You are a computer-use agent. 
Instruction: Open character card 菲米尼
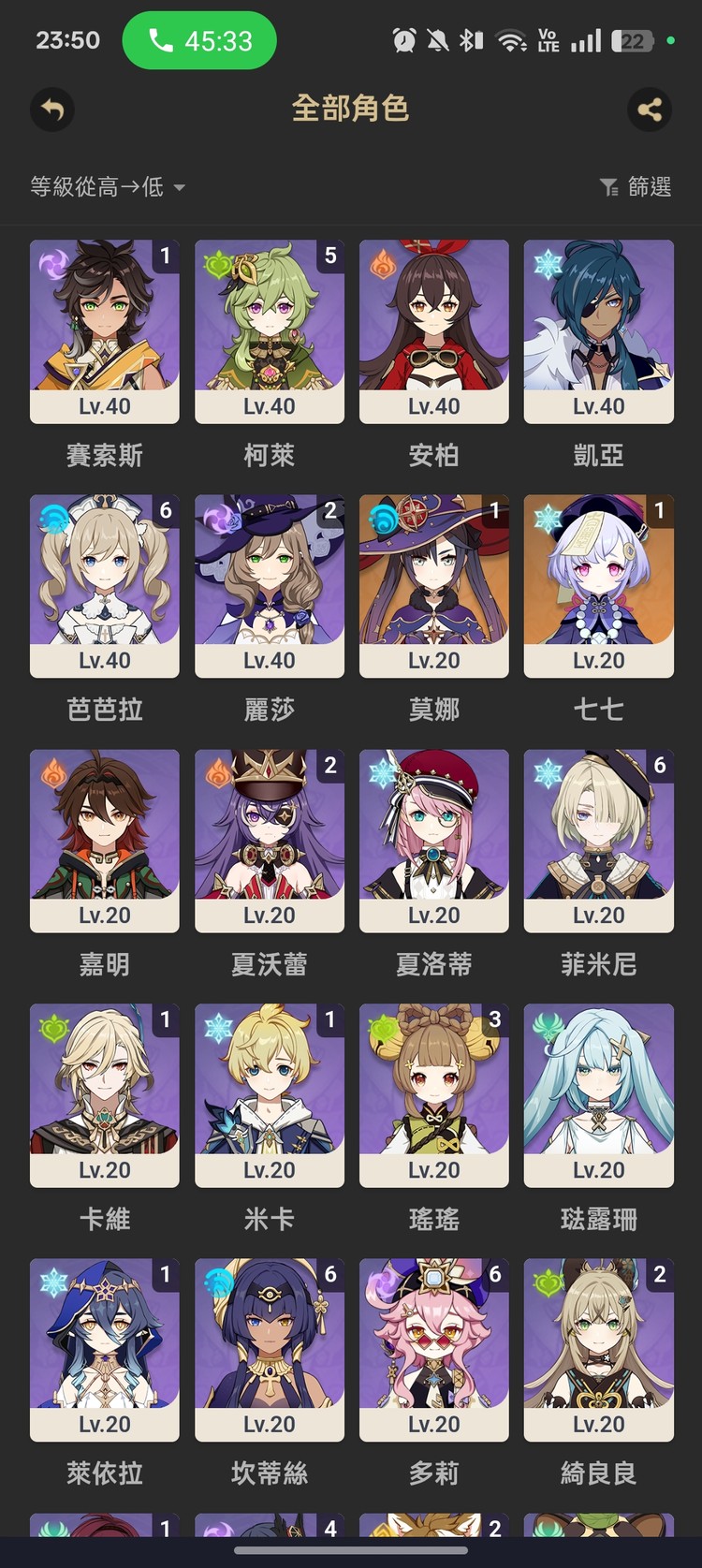point(599,840)
